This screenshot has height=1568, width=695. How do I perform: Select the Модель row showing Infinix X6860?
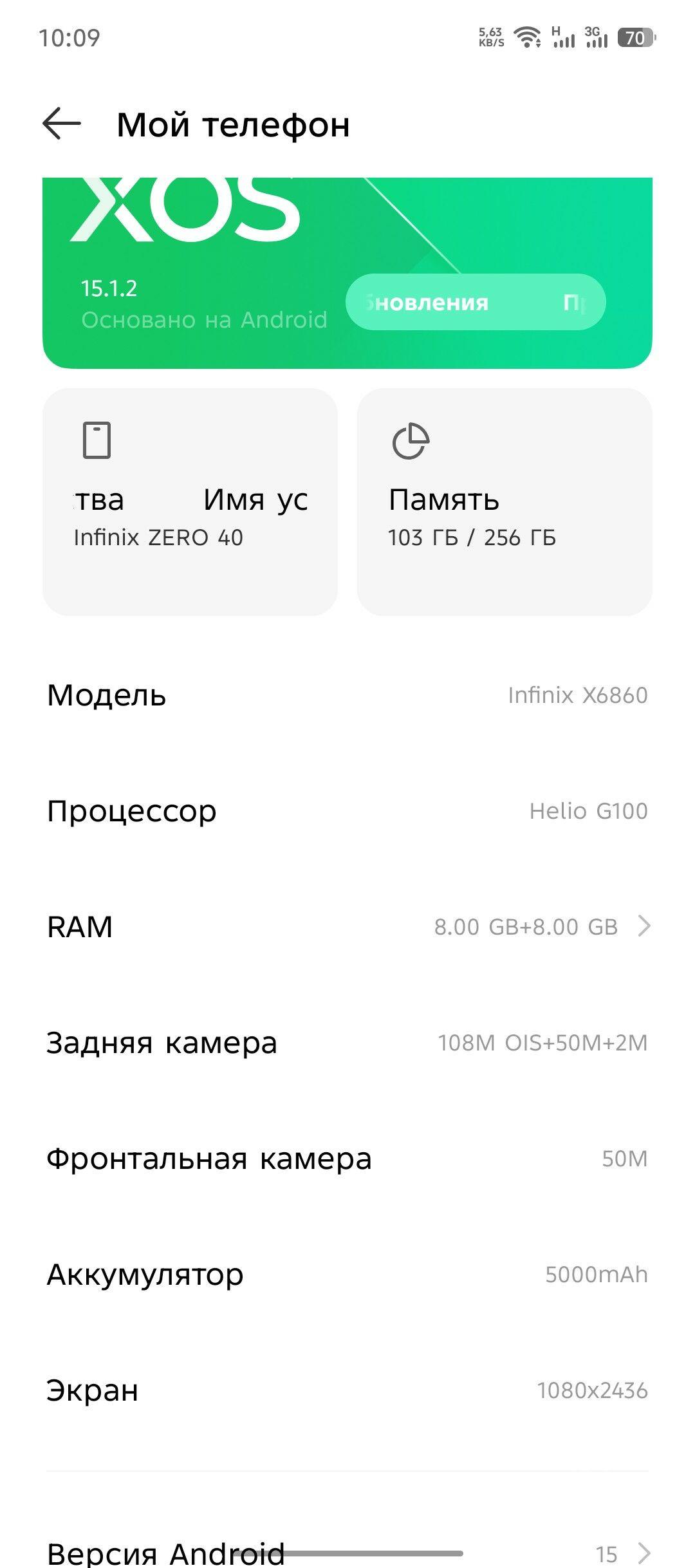[x=347, y=695]
